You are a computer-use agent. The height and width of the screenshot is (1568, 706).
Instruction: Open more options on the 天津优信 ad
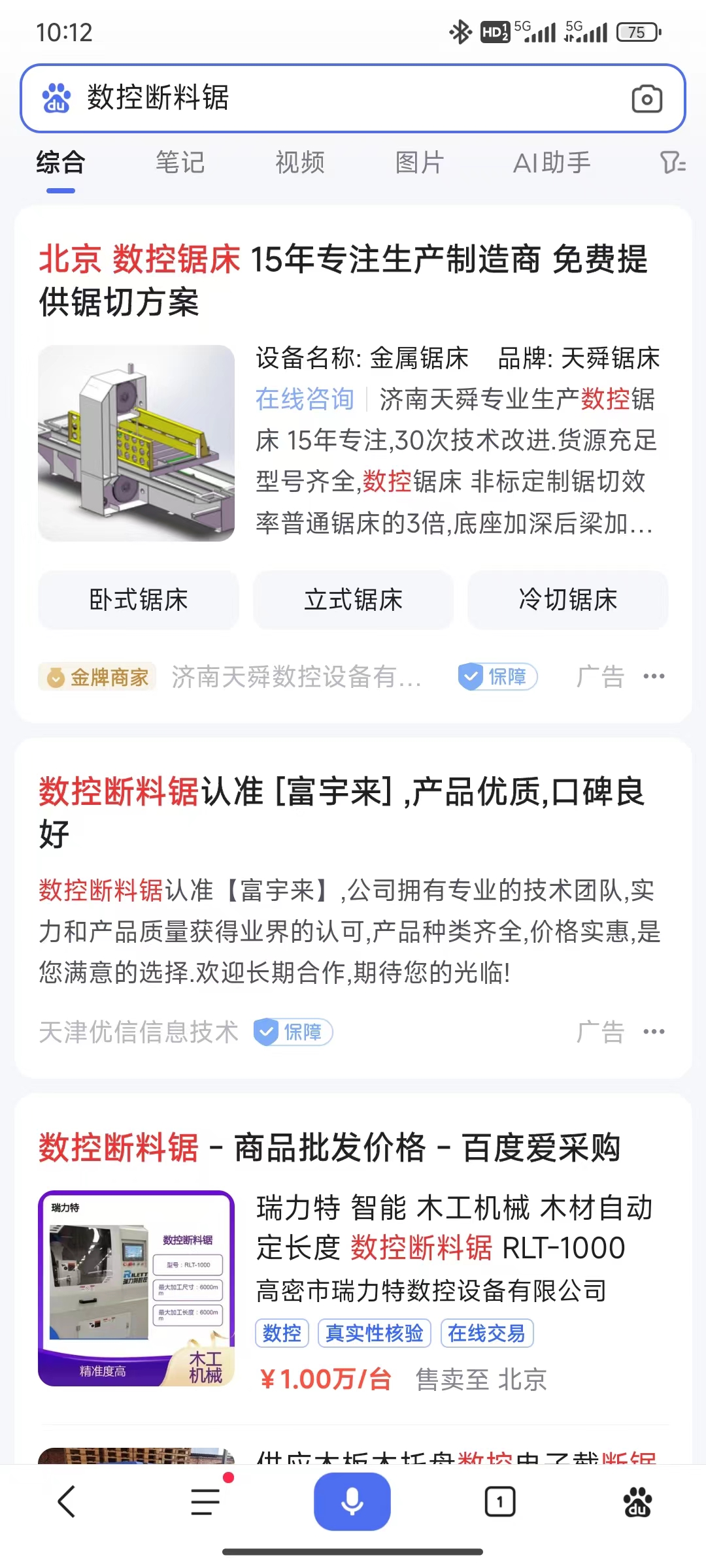654,1032
